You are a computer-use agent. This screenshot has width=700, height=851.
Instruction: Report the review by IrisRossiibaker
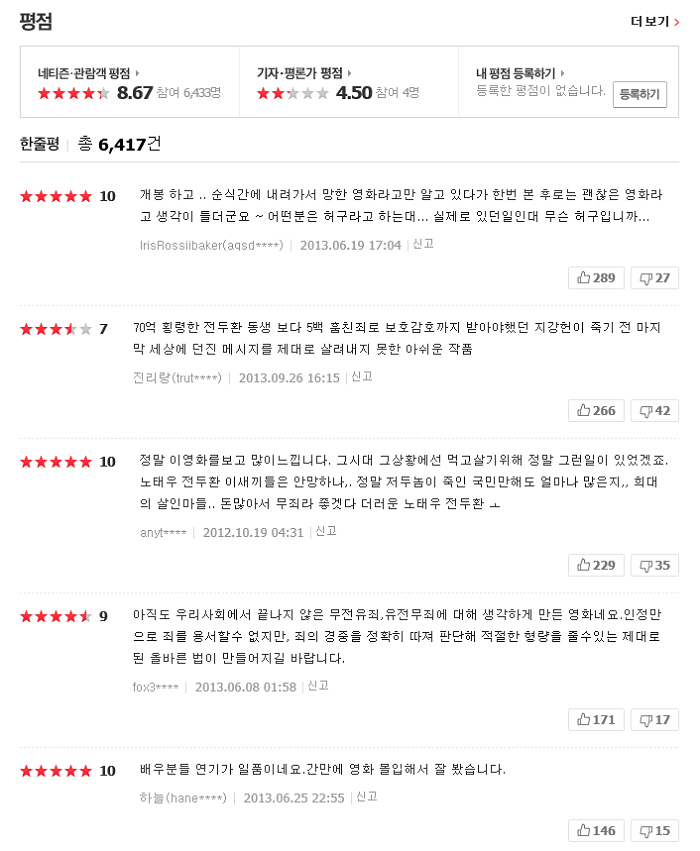(x=423, y=244)
